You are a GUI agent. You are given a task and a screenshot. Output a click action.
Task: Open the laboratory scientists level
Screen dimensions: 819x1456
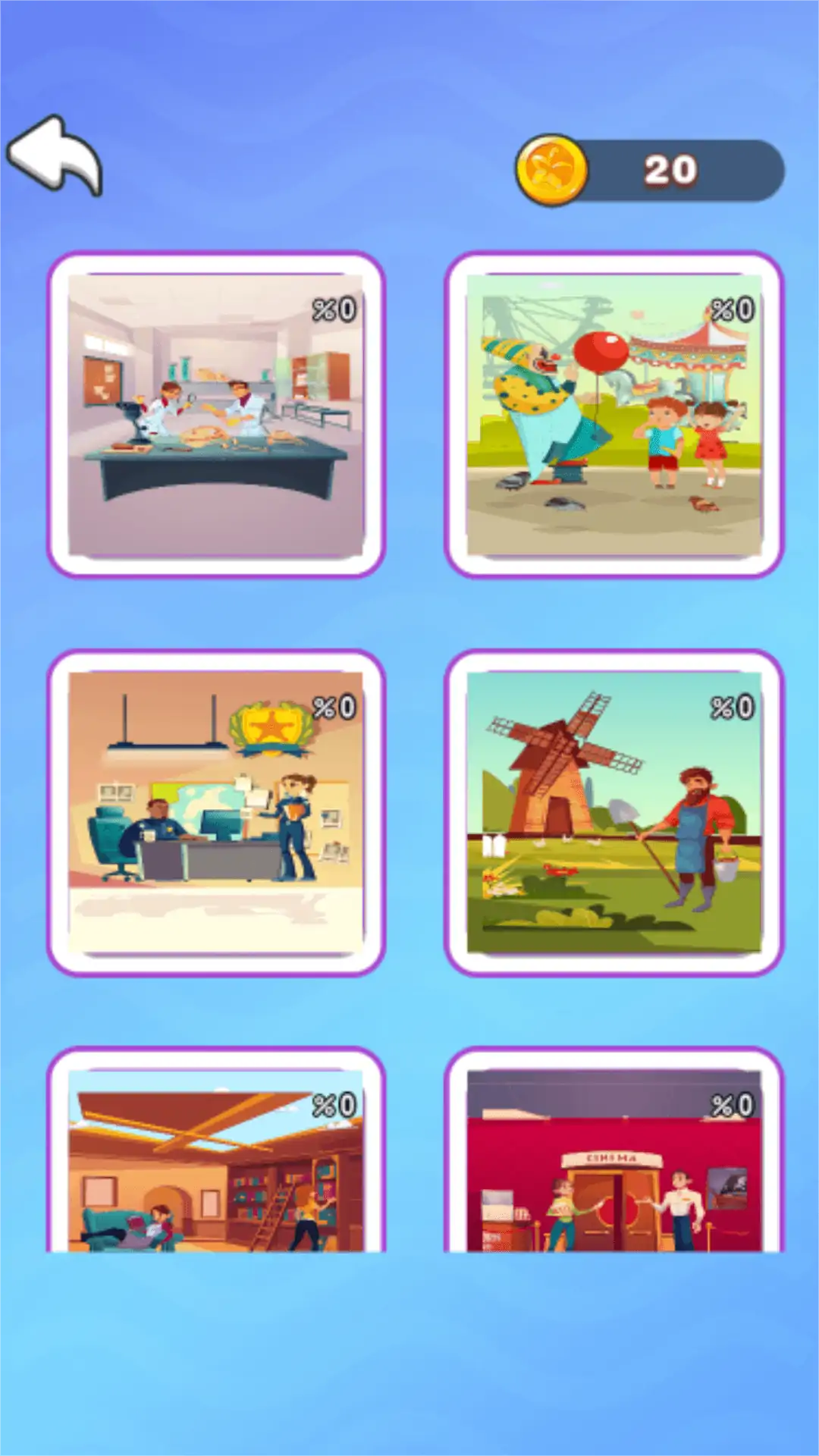[216, 415]
